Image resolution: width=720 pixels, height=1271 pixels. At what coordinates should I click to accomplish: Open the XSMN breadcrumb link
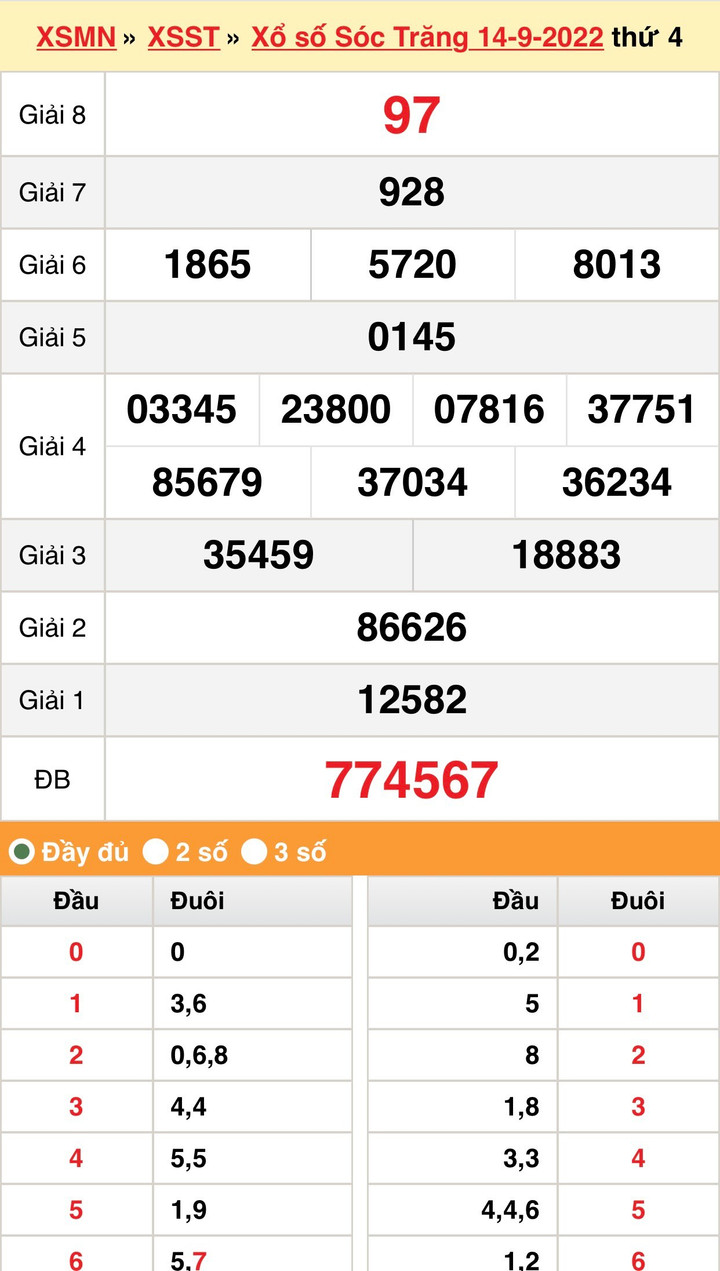pyautogui.click(x=76, y=38)
